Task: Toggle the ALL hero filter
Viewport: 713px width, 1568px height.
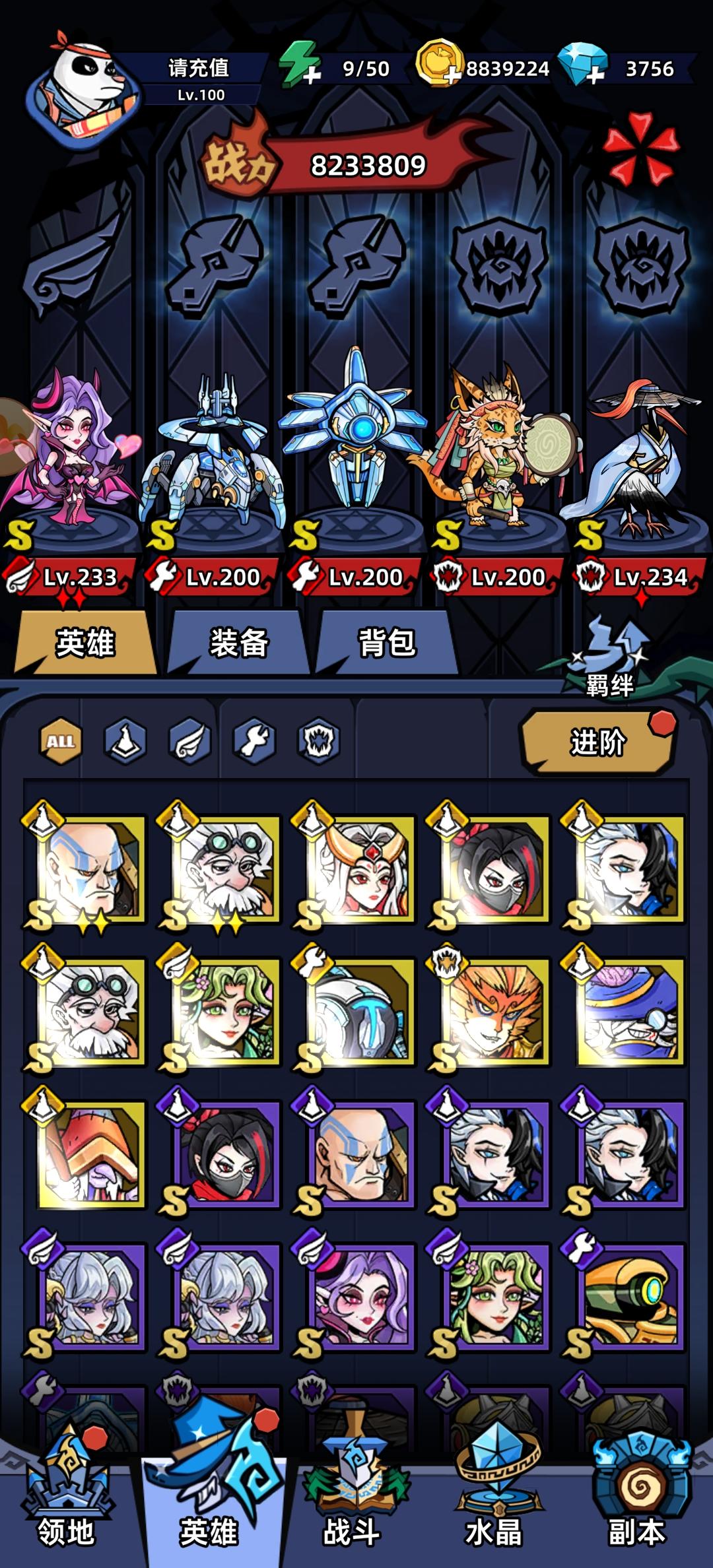Action: pyautogui.click(x=58, y=742)
